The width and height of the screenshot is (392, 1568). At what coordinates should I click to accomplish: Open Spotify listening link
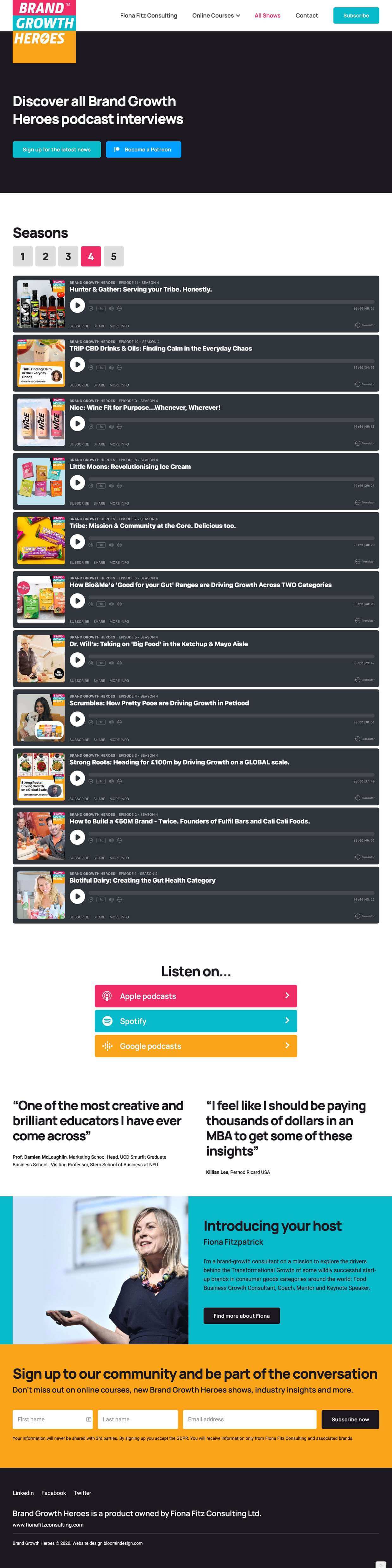(195, 1021)
